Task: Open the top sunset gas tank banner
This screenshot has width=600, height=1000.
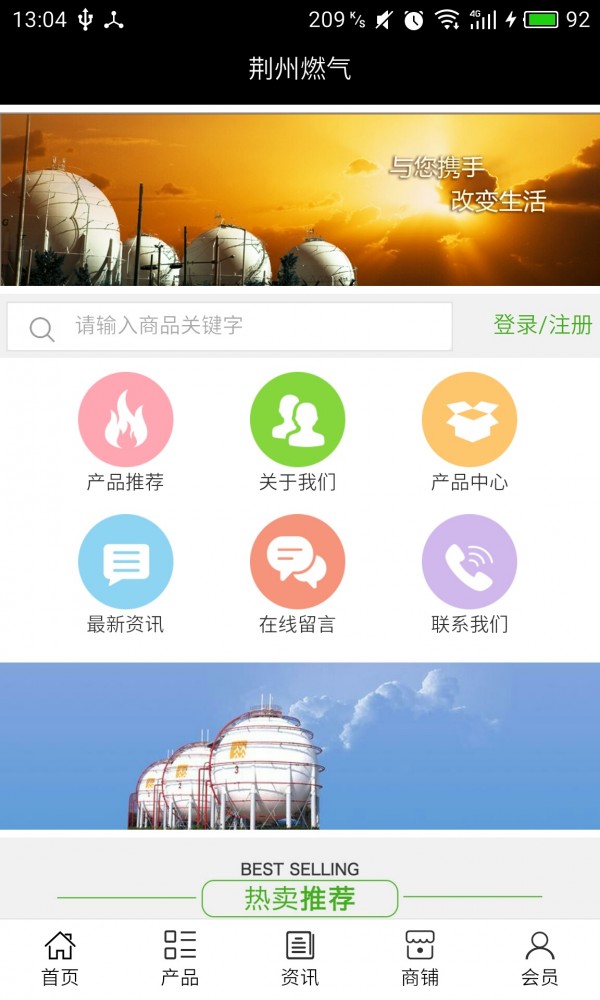Action: 300,200
